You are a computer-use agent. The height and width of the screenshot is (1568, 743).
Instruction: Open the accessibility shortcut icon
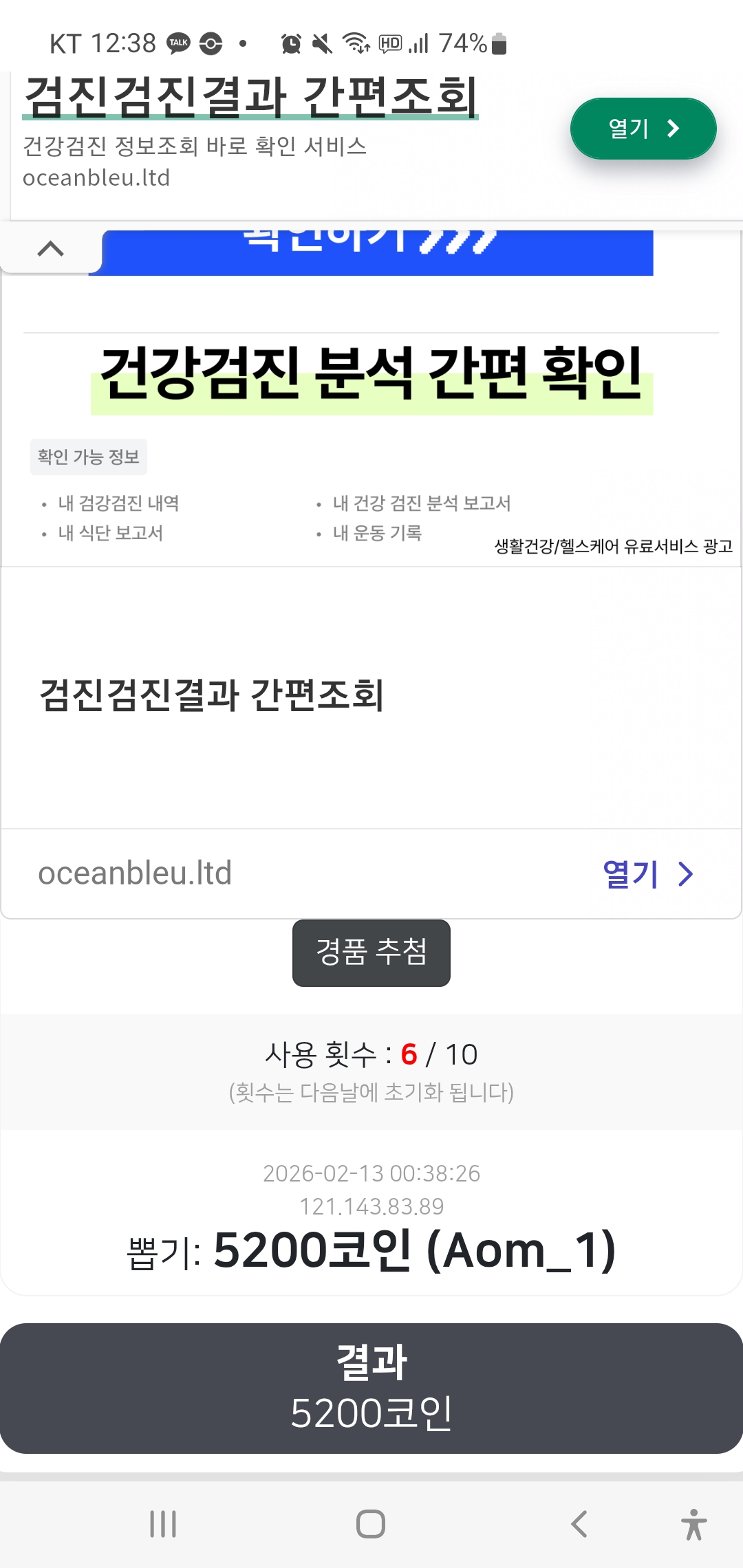[693, 1523]
